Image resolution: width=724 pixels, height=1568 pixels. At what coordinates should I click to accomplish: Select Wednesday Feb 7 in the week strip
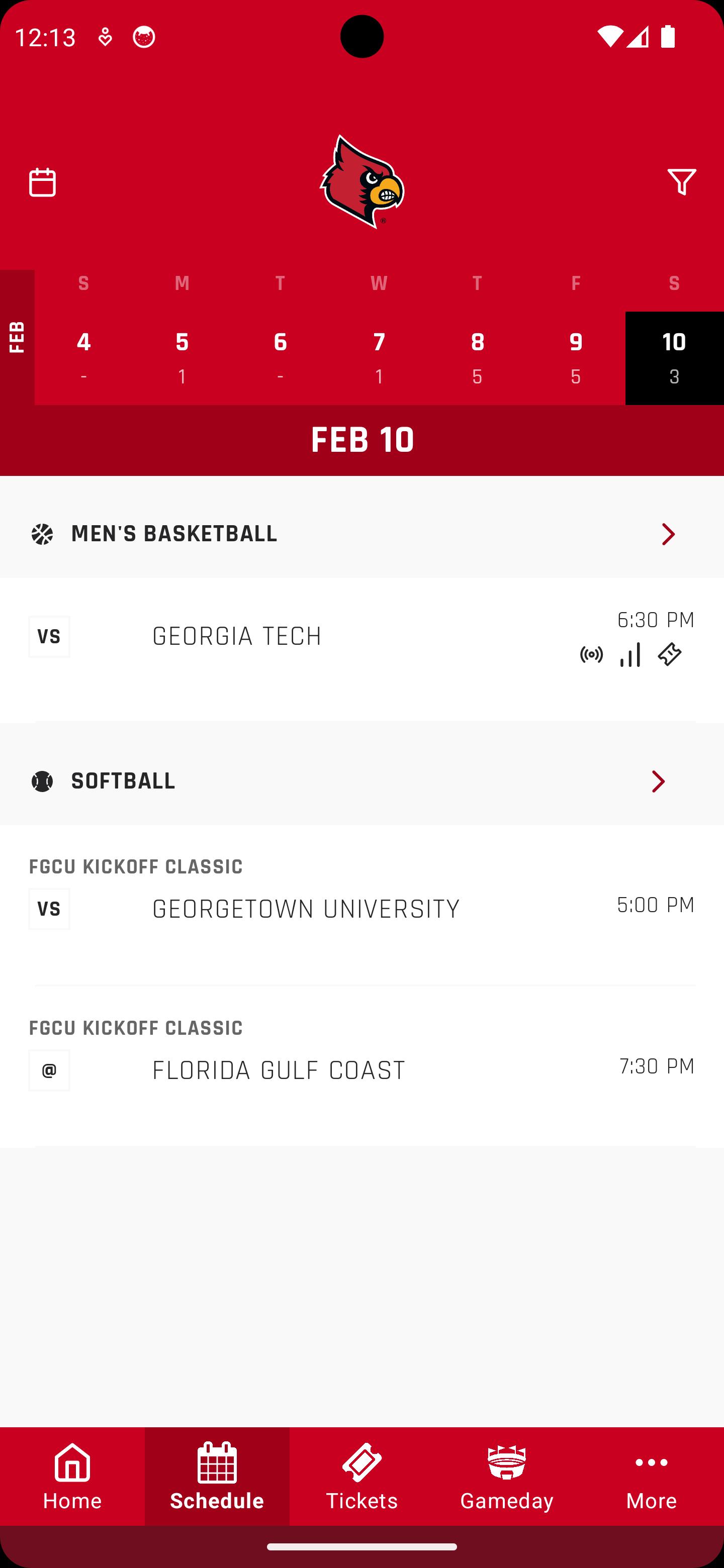tap(379, 358)
